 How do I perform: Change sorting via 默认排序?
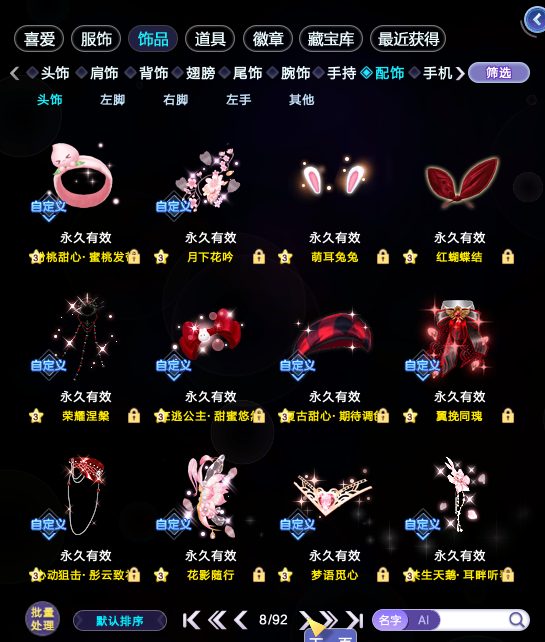pos(120,621)
